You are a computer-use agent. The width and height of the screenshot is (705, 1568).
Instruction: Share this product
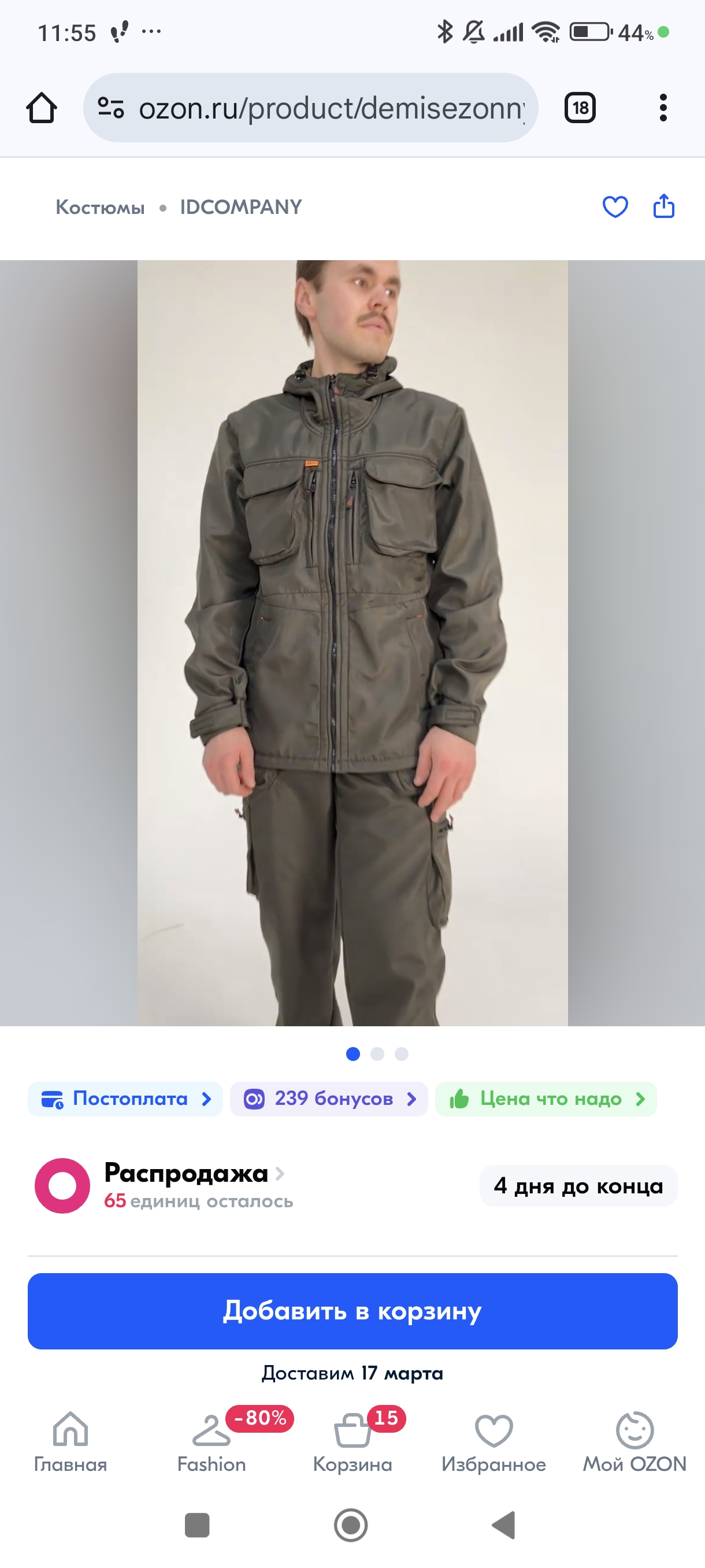pos(663,206)
